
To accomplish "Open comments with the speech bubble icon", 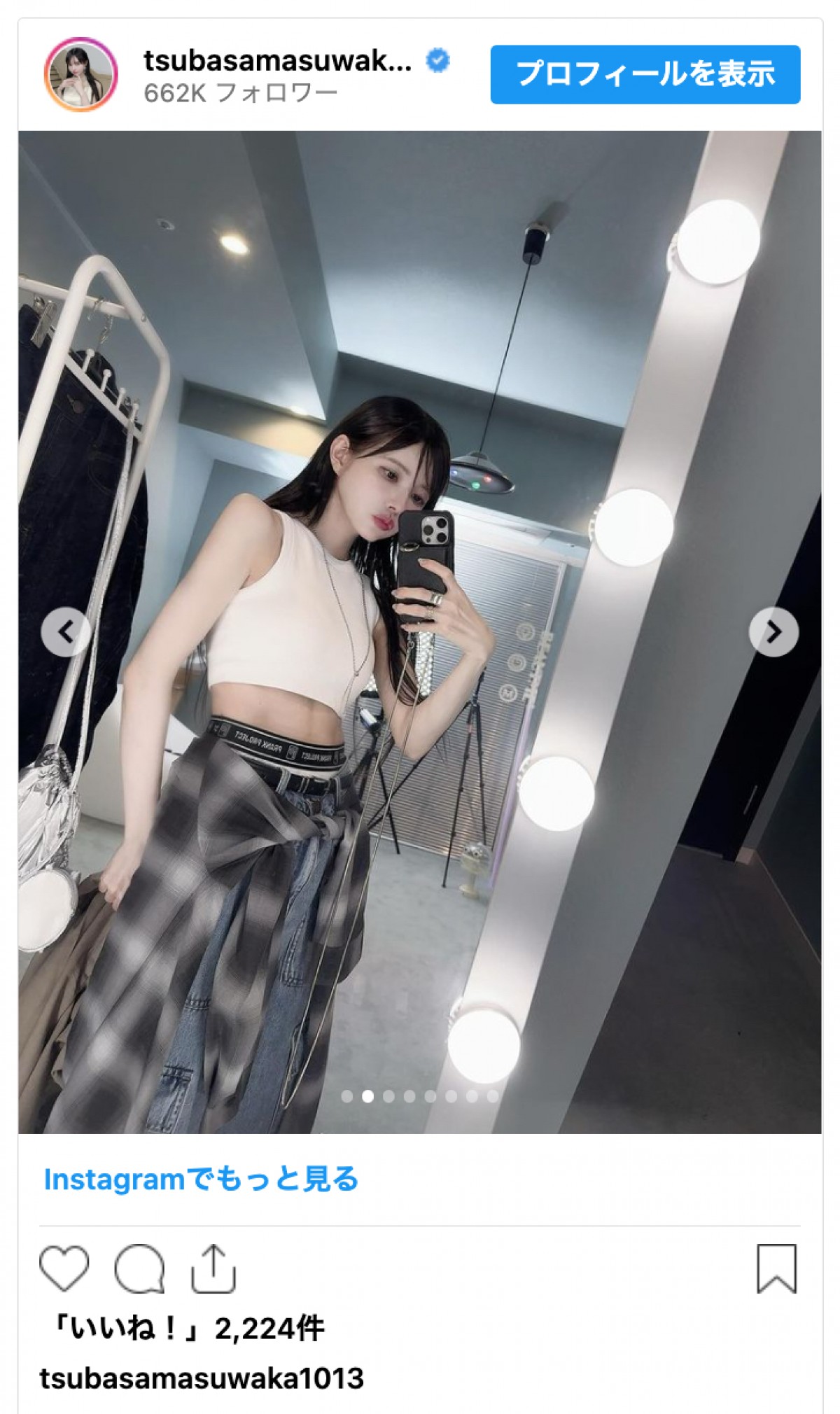I will click(x=139, y=1268).
